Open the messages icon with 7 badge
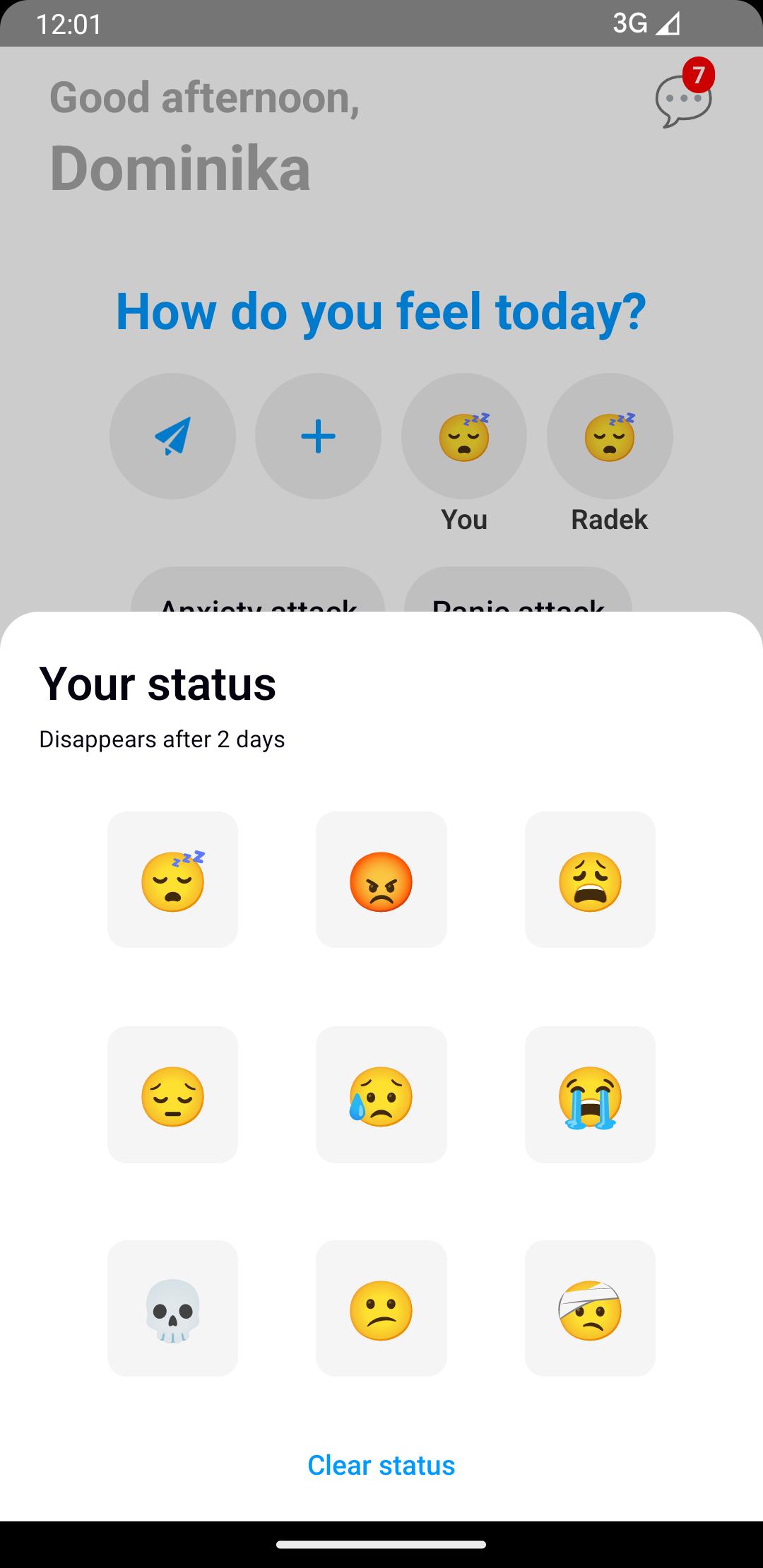 pyautogui.click(x=684, y=95)
